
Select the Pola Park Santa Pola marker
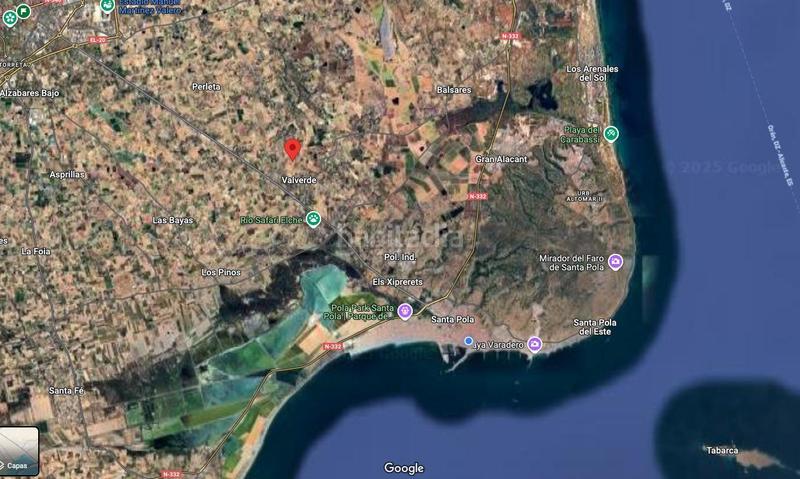(405, 311)
